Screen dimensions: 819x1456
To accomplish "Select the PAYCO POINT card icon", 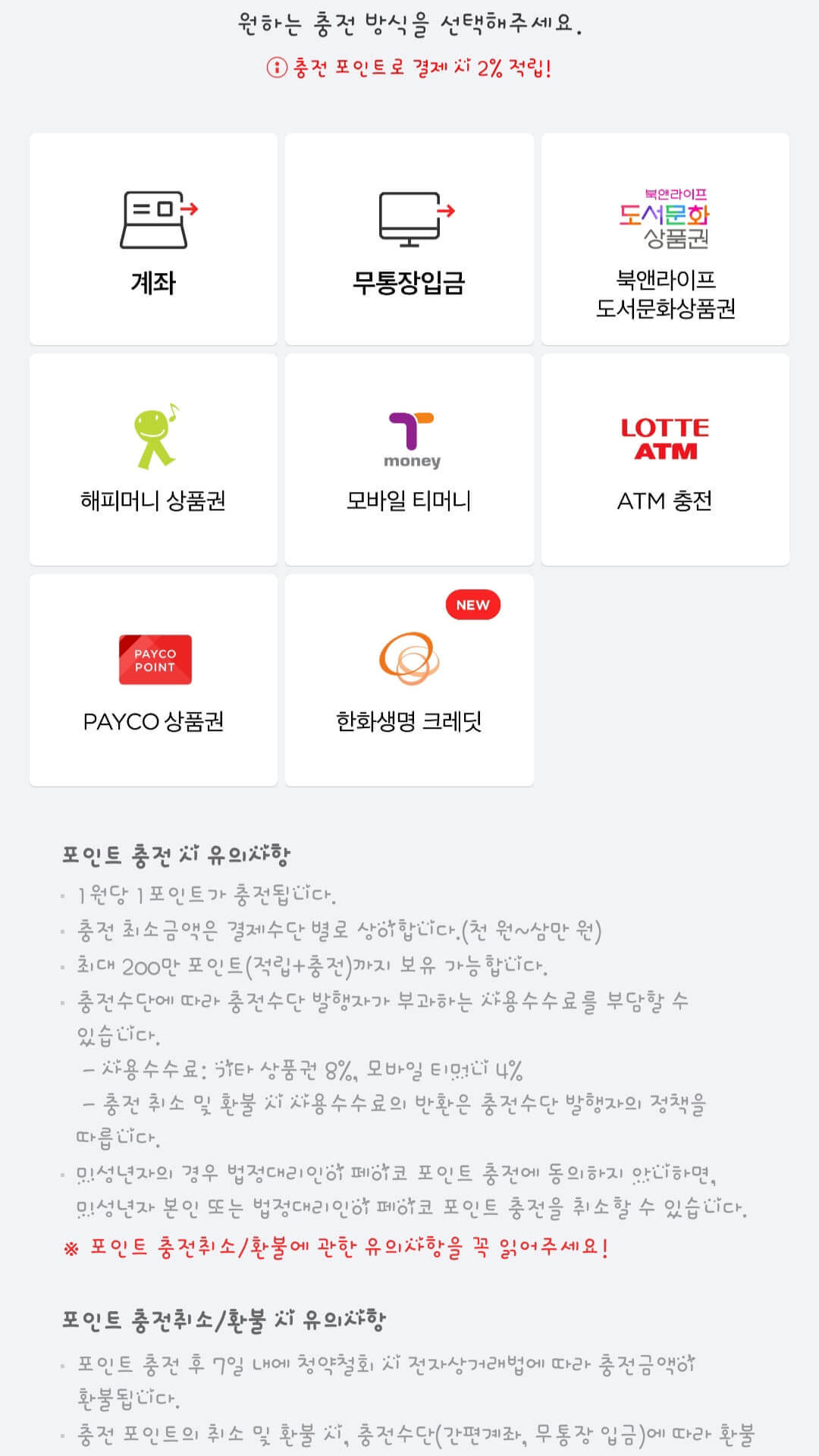I will pyautogui.click(x=155, y=660).
